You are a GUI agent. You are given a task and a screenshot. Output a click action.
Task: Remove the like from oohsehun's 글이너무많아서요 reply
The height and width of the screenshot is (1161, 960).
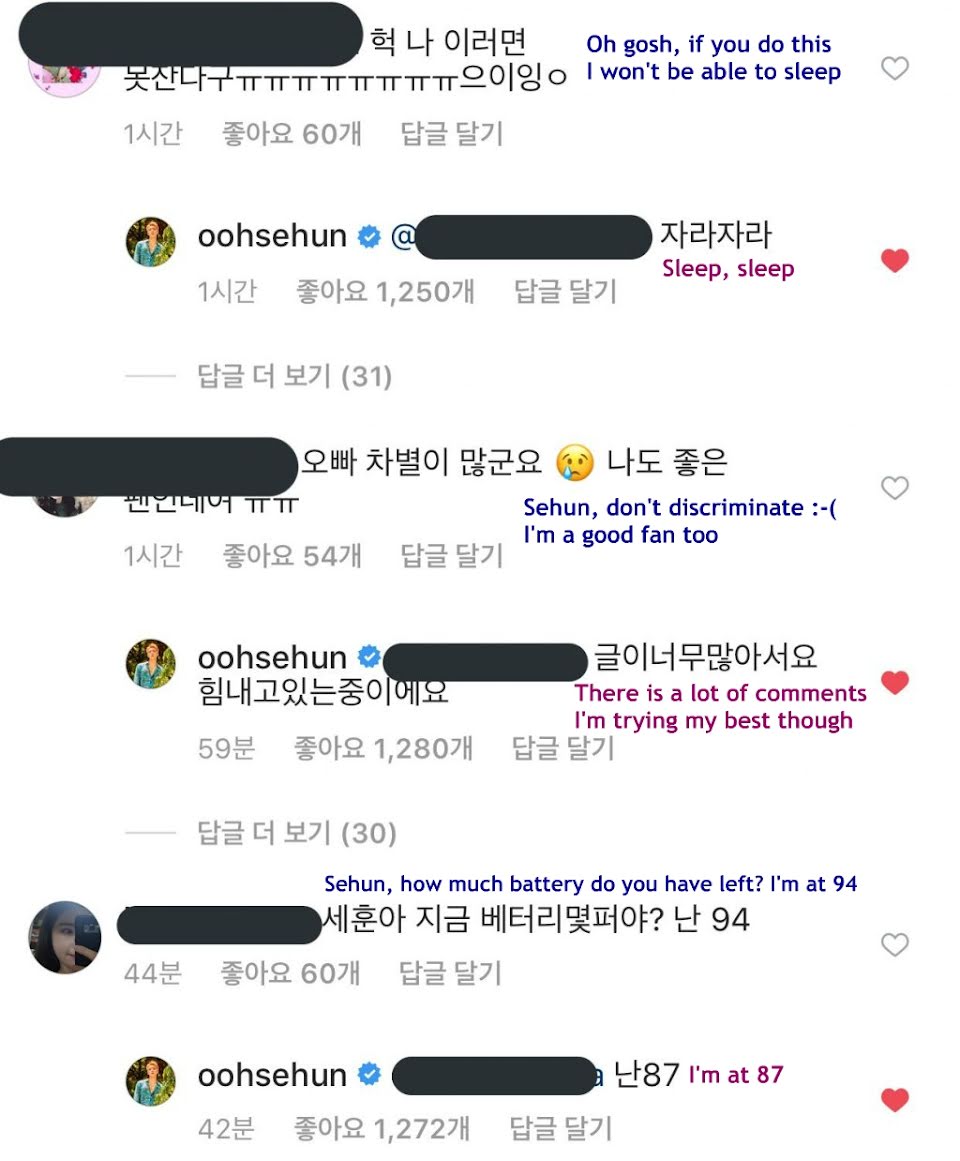pyautogui.click(x=894, y=683)
